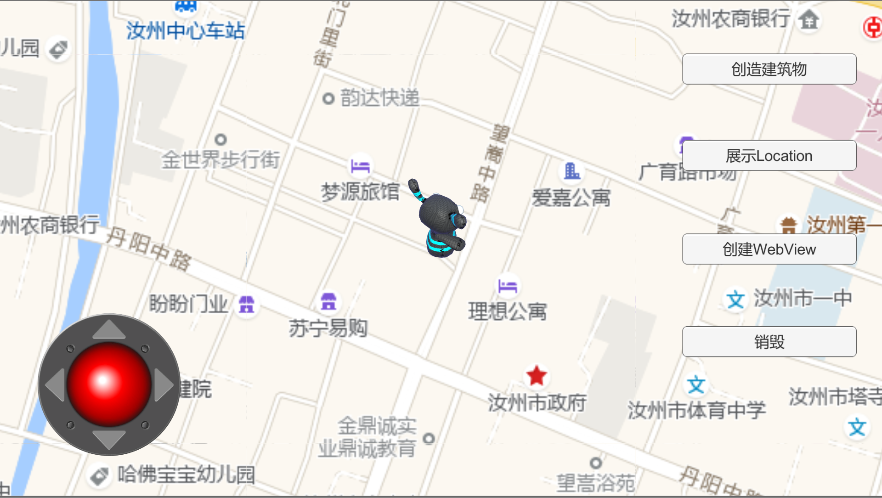Tap the 销毁 button
This screenshot has width=882, height=498.
pos(769,341)
